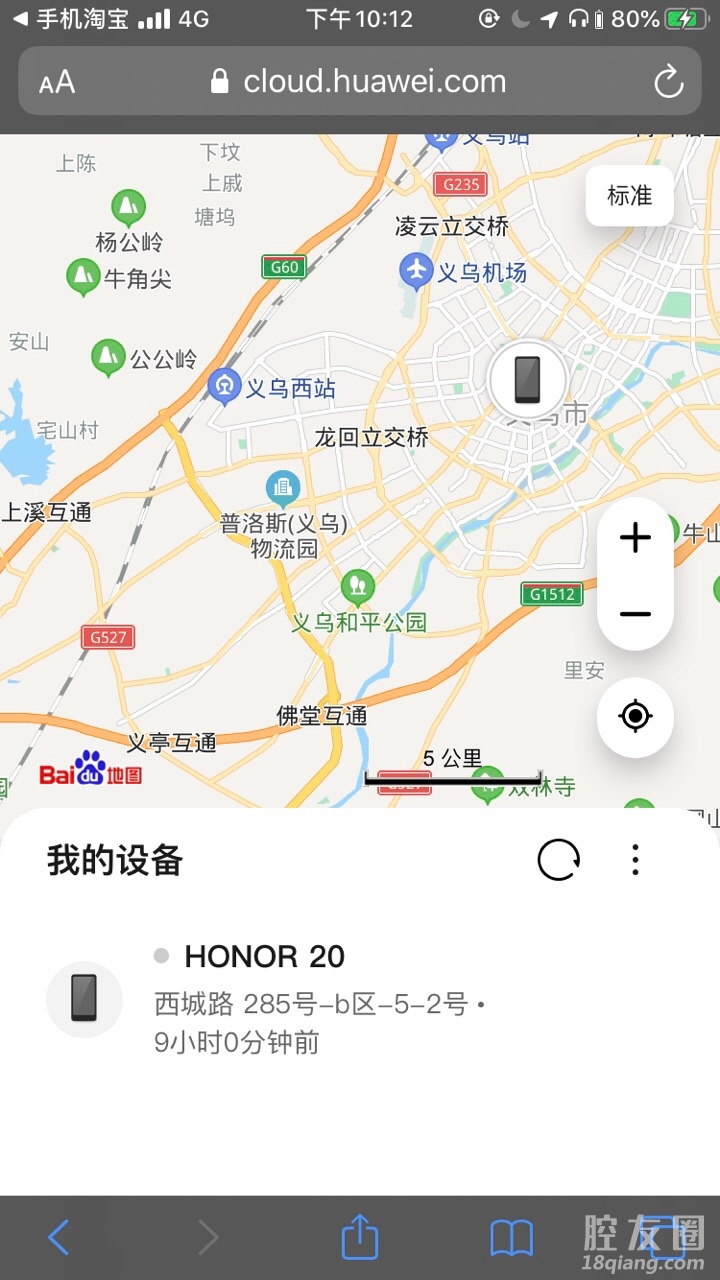Zoom in the map with plus
The height and width of the screenshot is (1280, 720).
point(635,538)
